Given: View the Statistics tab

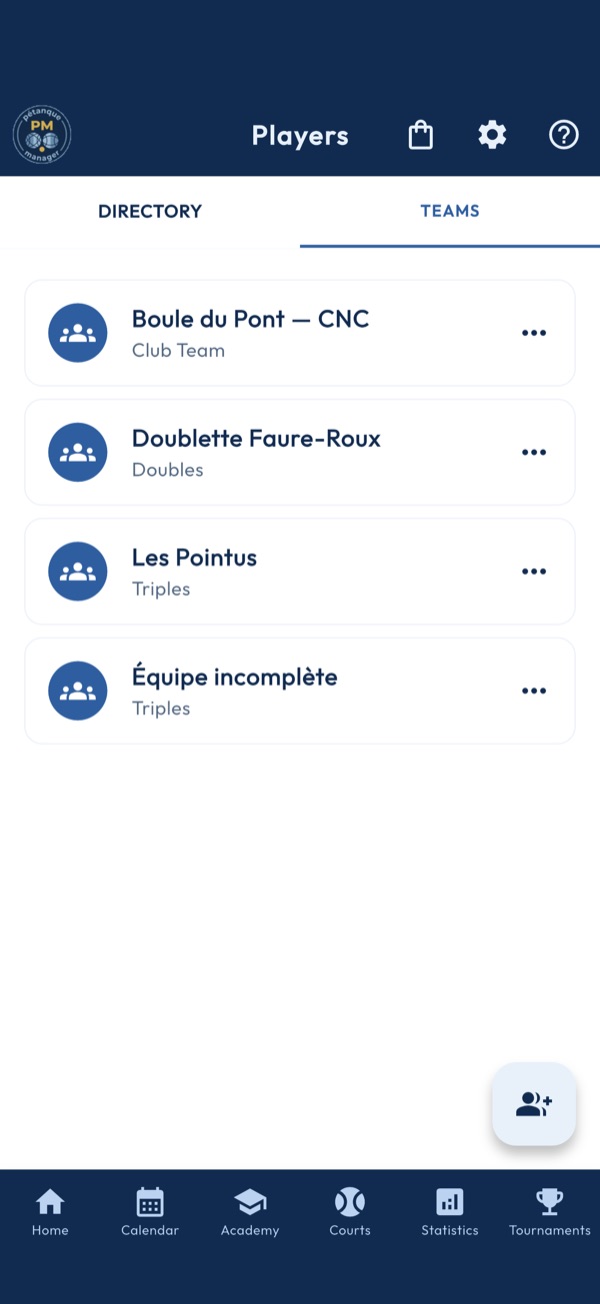Looking at the screenshot, I should (x=450, y=1213).
